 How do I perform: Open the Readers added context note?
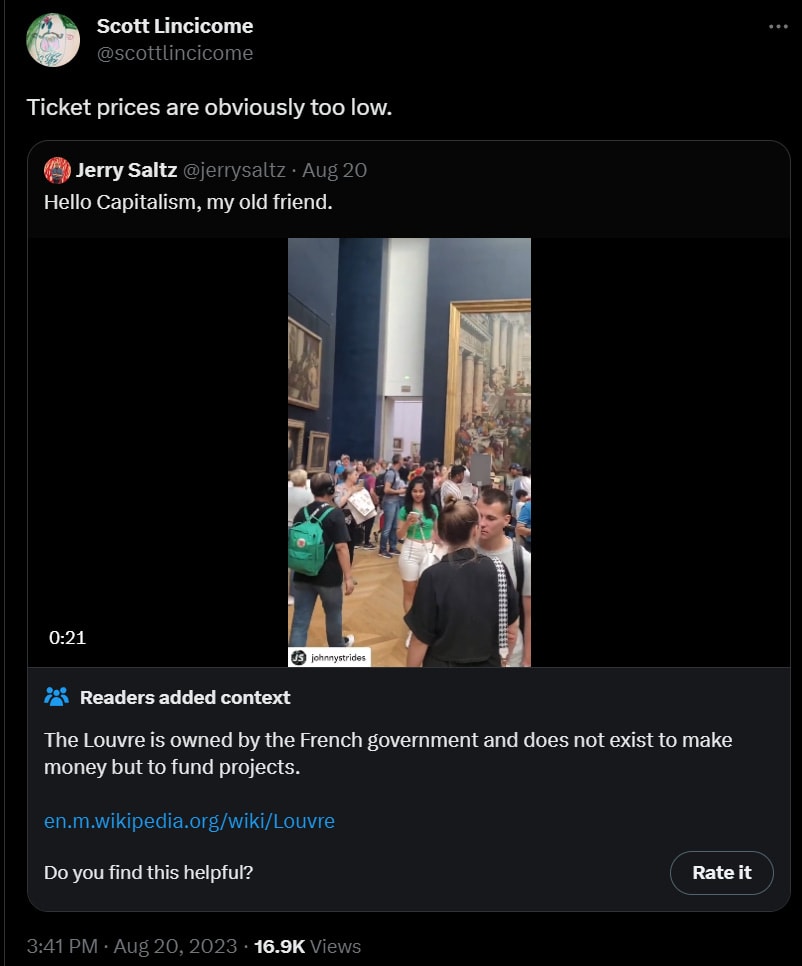point(185,697)
